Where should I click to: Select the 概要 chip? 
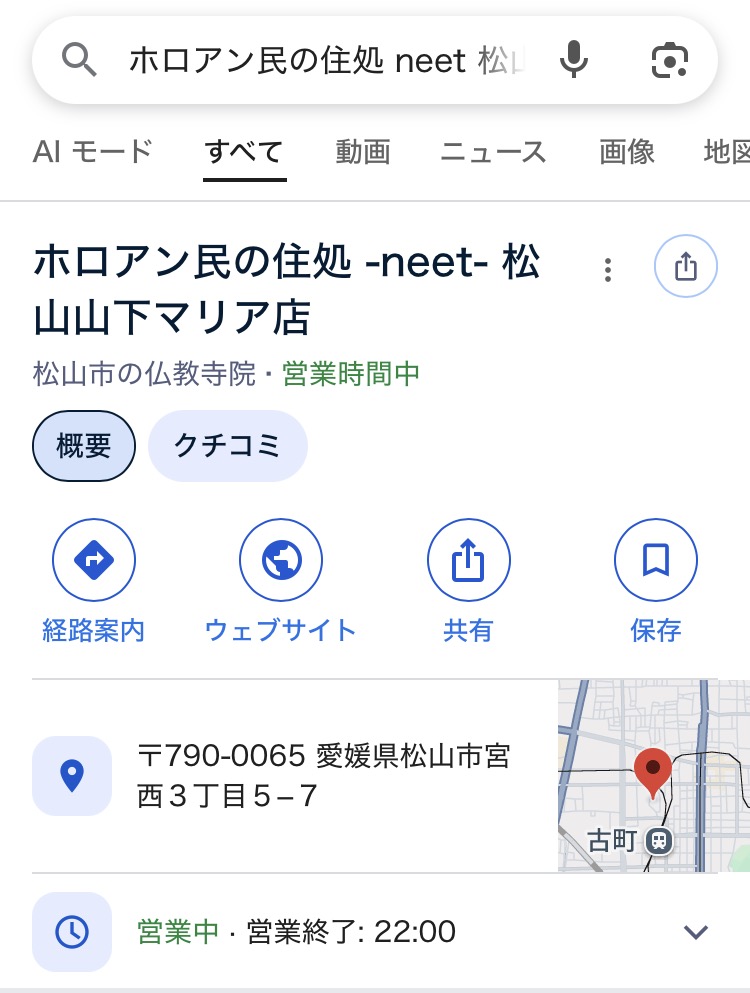[84, 446]
